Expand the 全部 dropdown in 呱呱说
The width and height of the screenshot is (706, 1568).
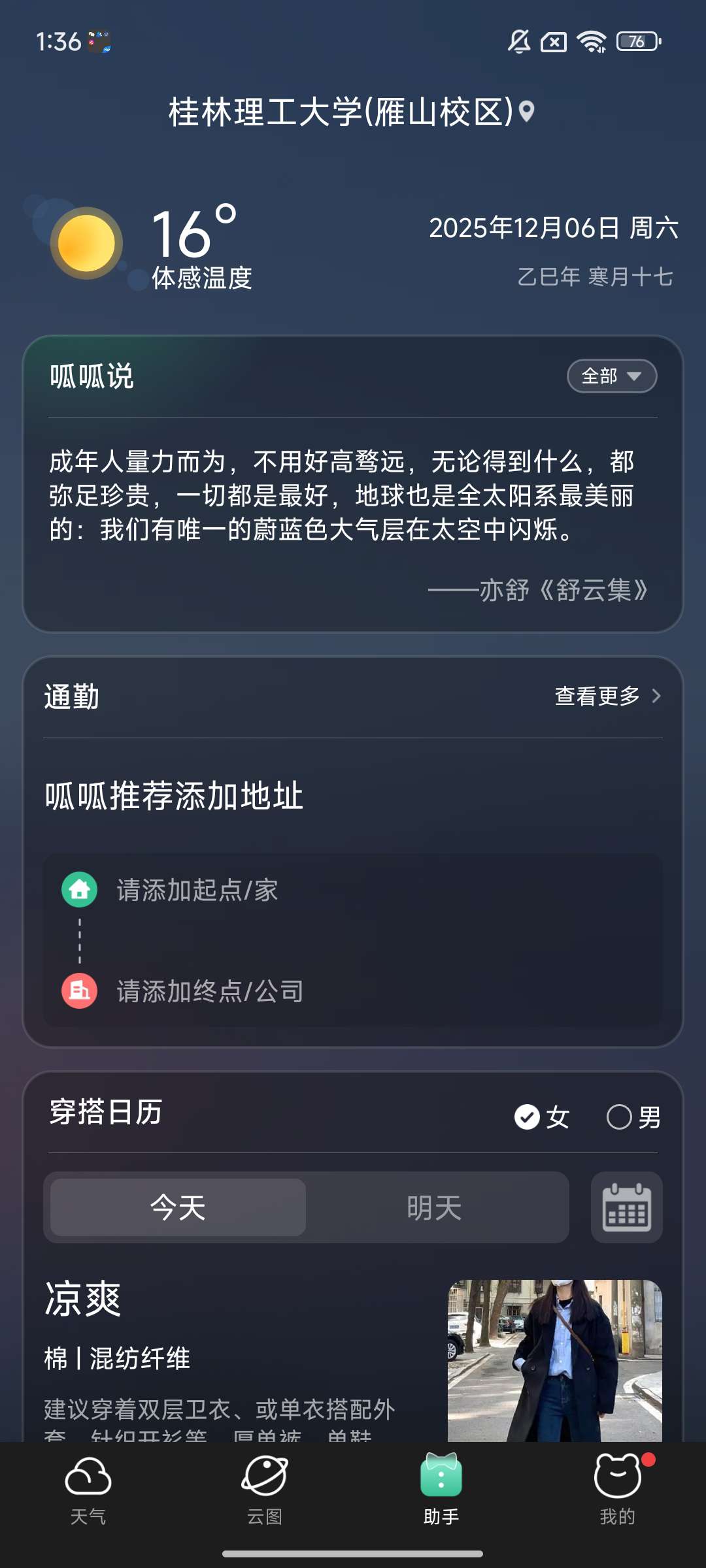tap(611, 376)
